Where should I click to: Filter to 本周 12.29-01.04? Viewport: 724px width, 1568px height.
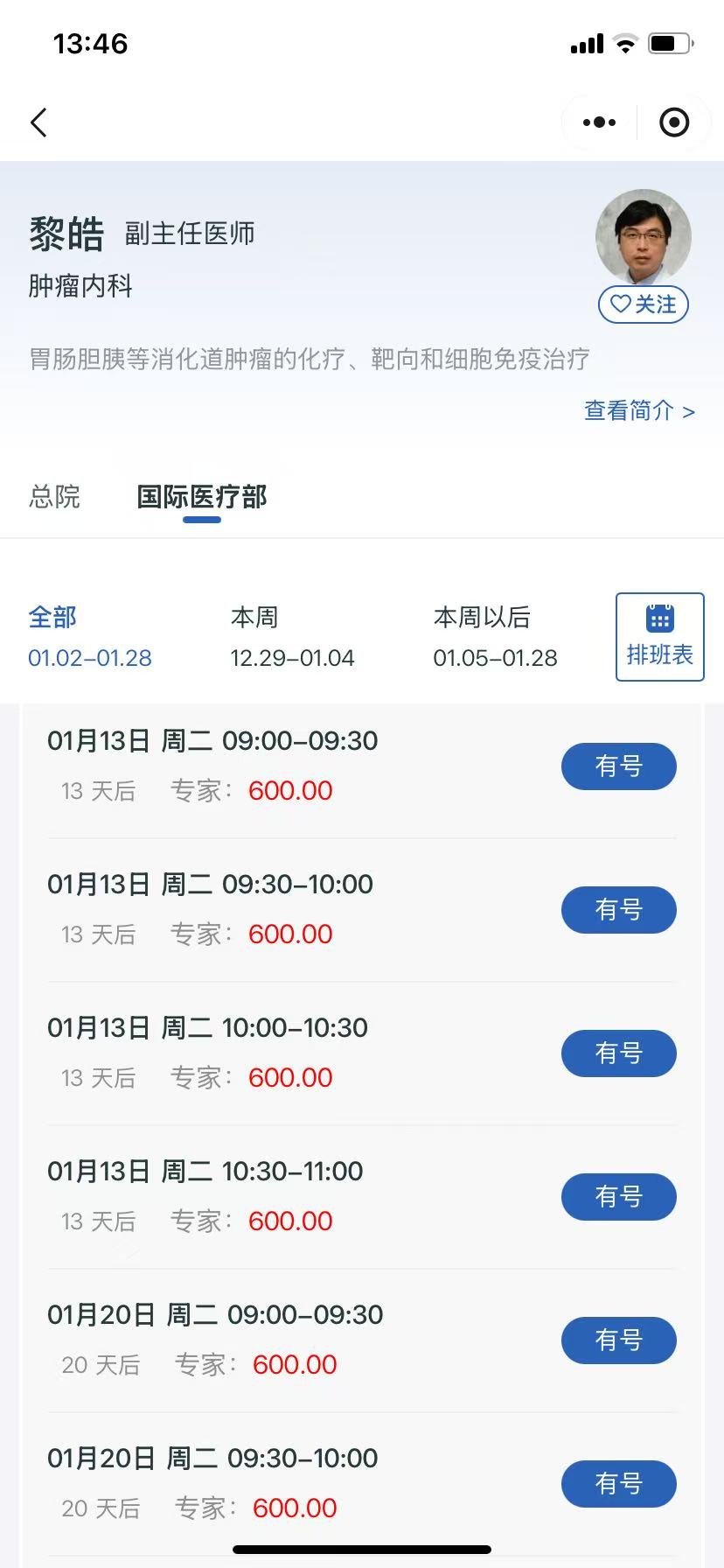(292, 637)
